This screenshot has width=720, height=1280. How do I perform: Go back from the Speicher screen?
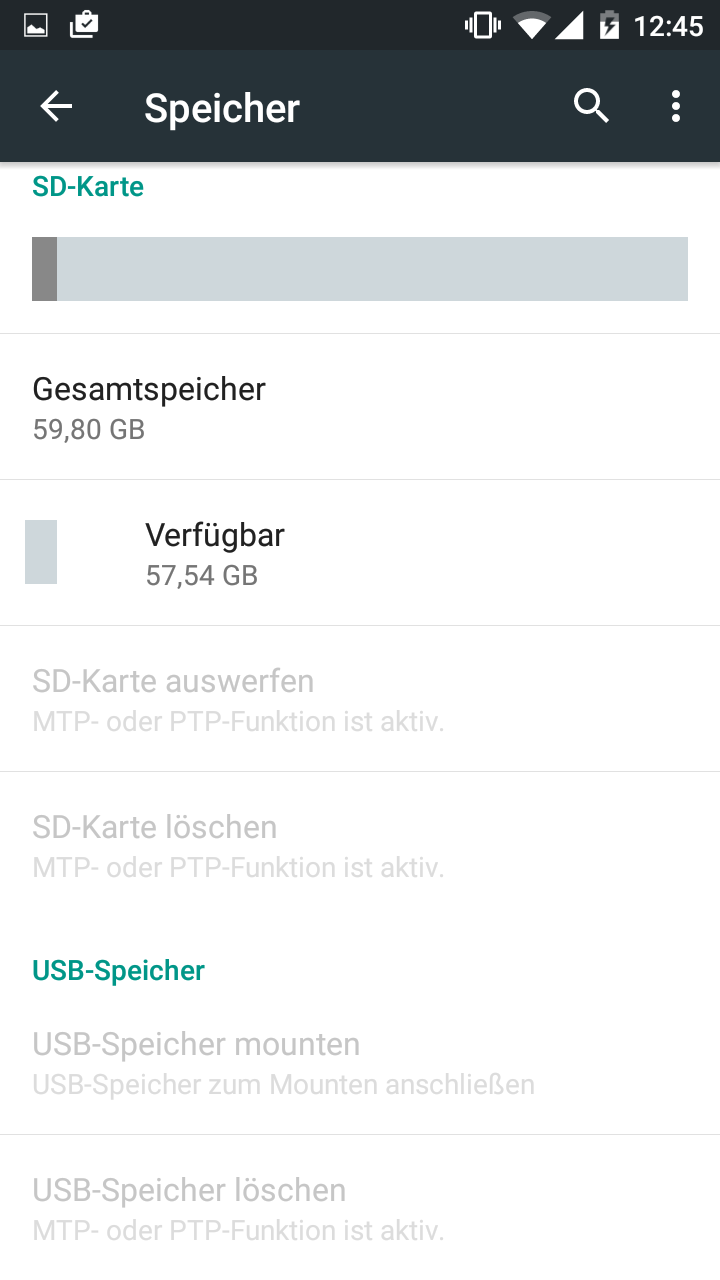click(x=57, y=106)
